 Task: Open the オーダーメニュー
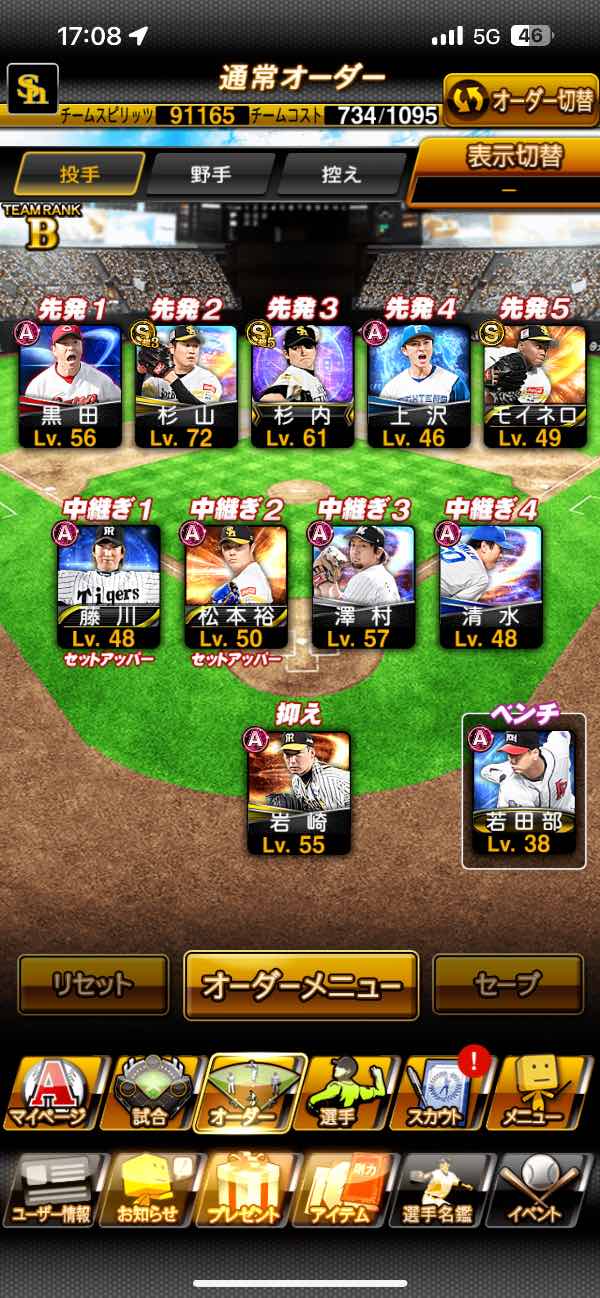(301, 985)
